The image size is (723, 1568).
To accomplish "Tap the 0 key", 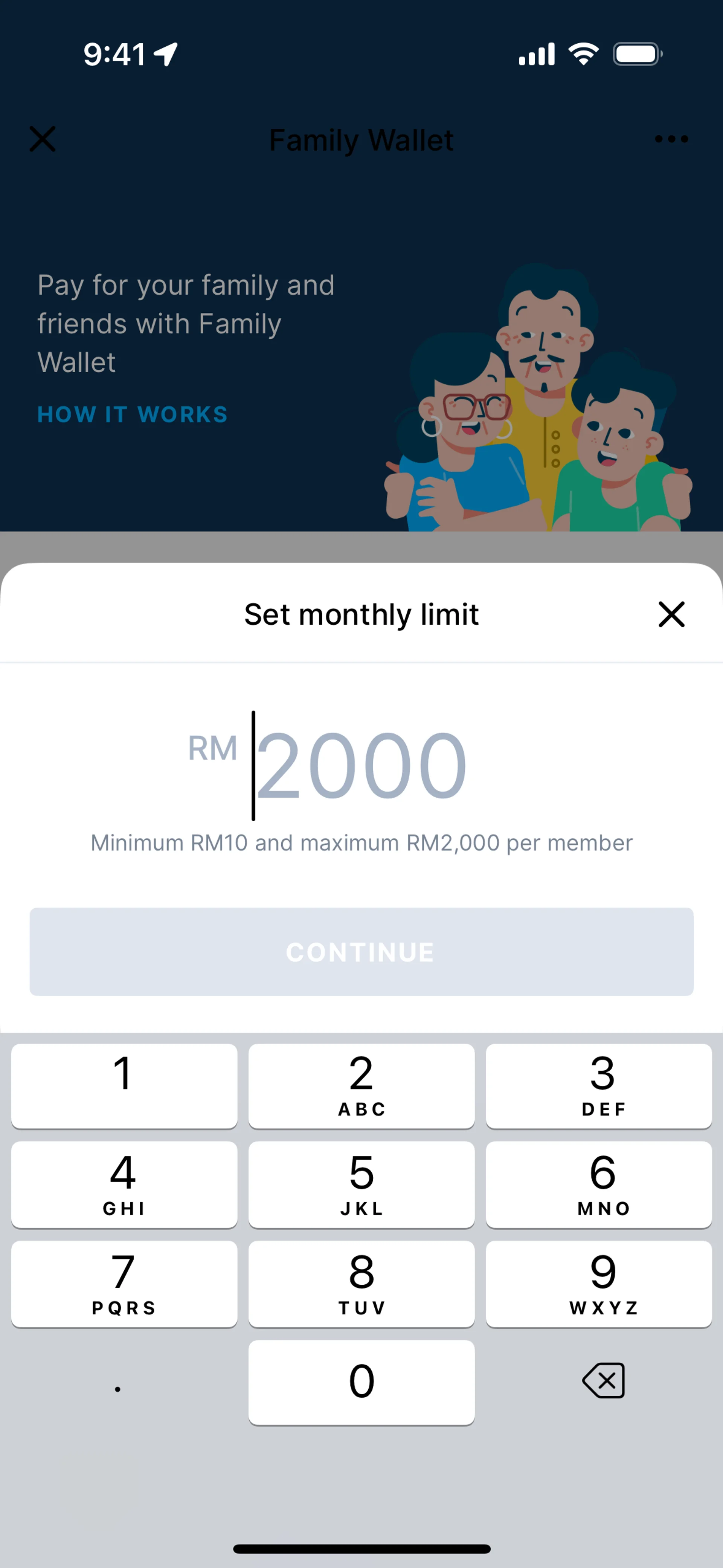I will tap(361, 1382).
